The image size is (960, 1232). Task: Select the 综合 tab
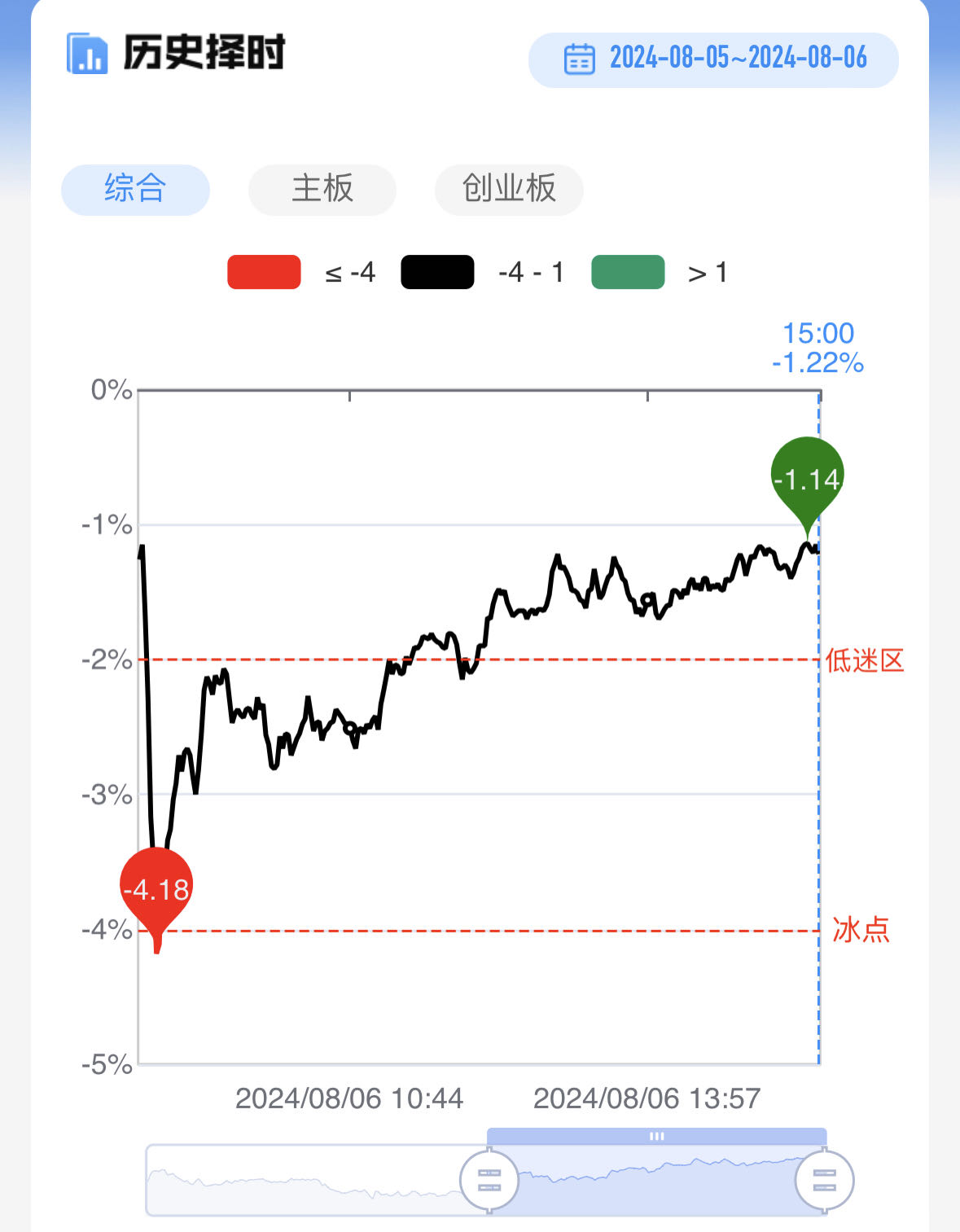coord(135,189)
